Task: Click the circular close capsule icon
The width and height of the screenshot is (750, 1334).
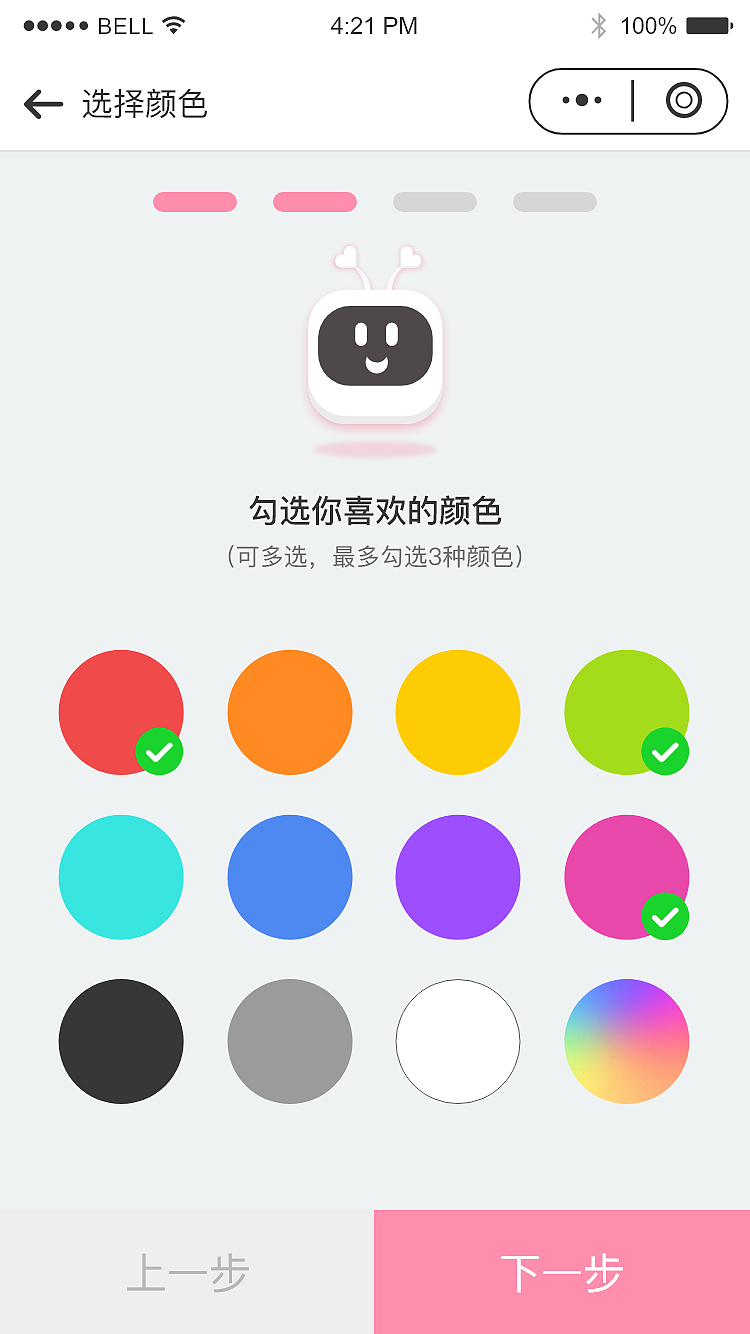Action: 684,101
